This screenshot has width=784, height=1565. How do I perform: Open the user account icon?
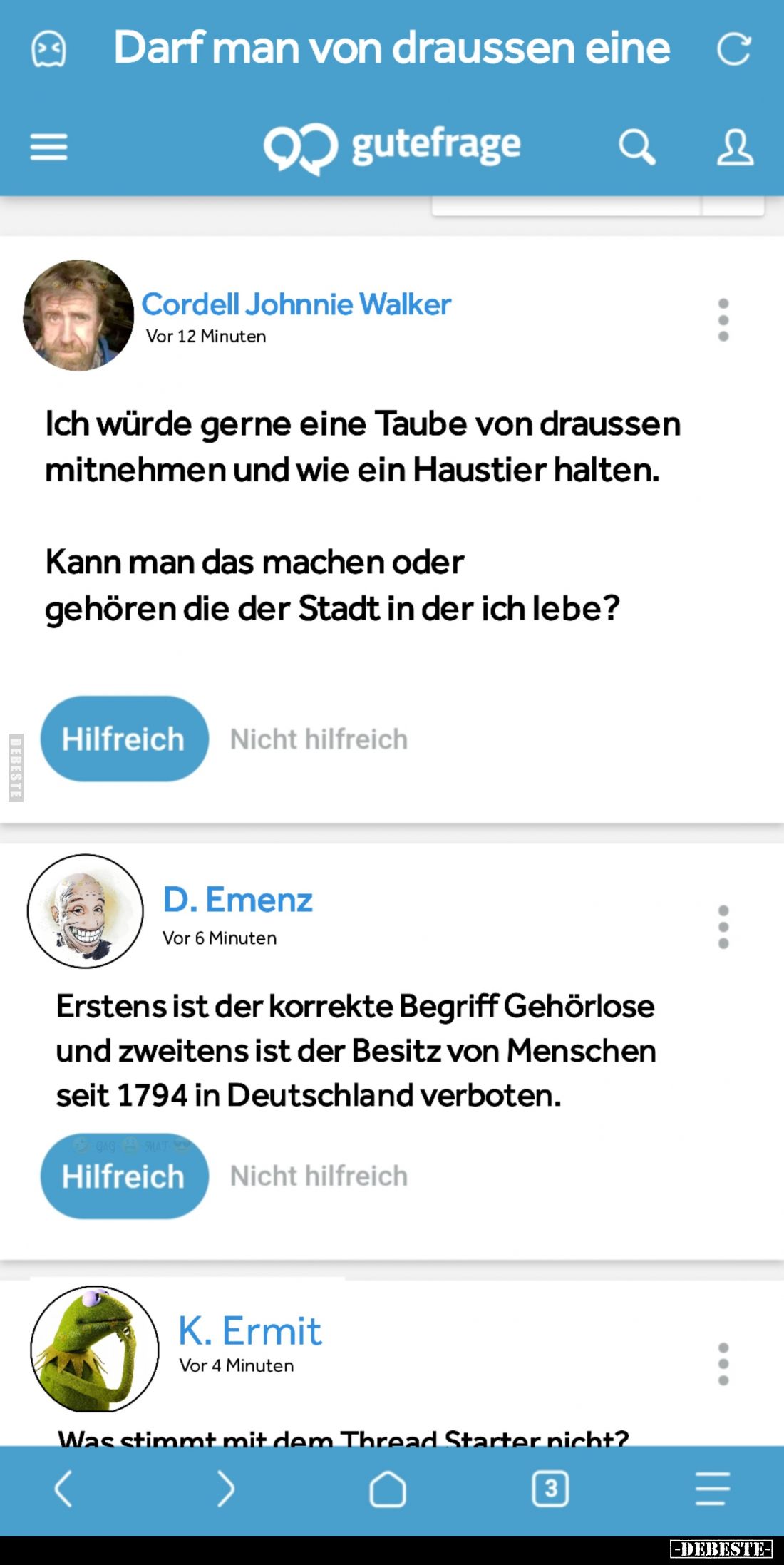(x=735, y=147)
